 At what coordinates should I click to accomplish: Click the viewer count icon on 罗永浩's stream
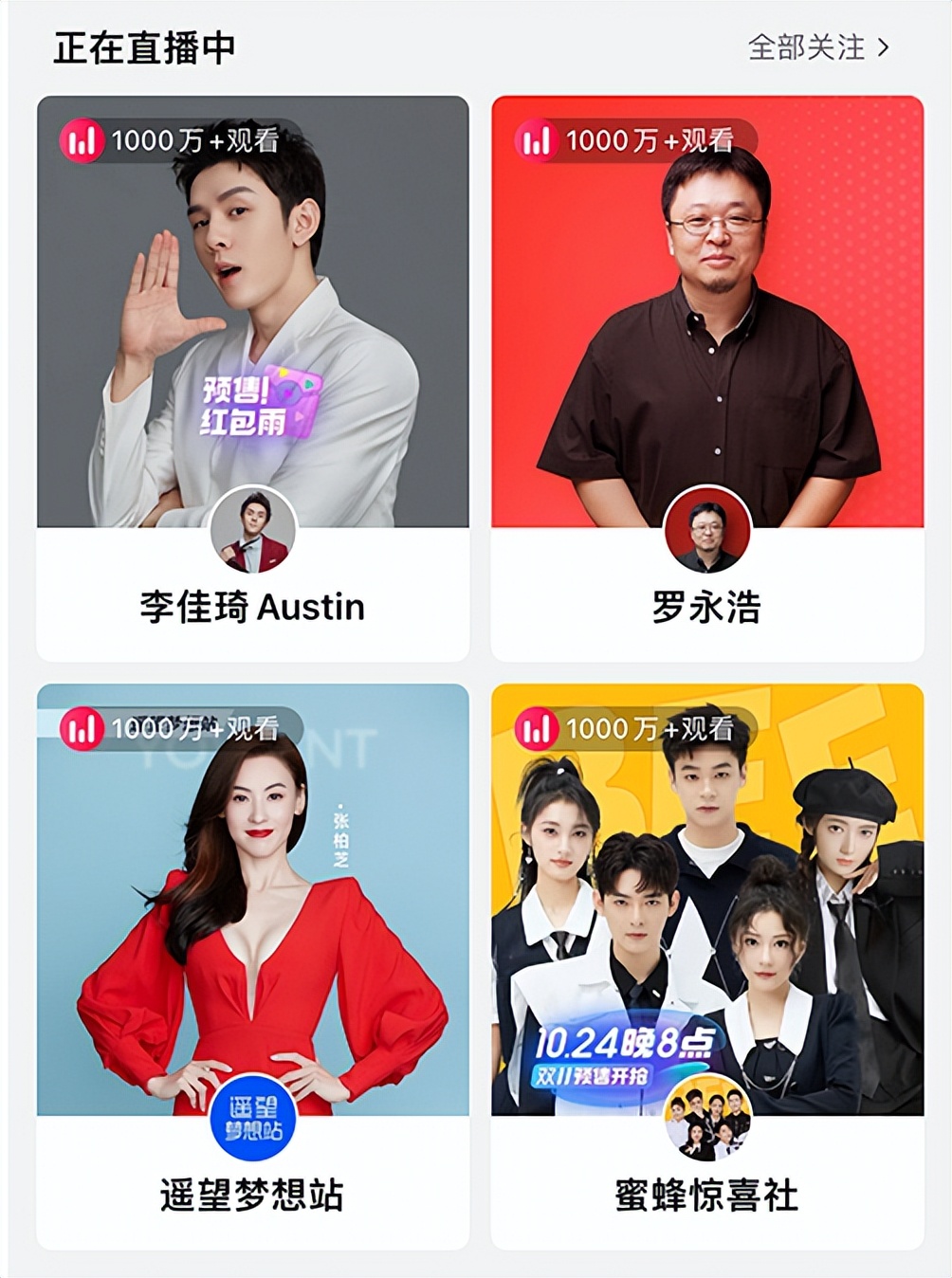point(537,142)
